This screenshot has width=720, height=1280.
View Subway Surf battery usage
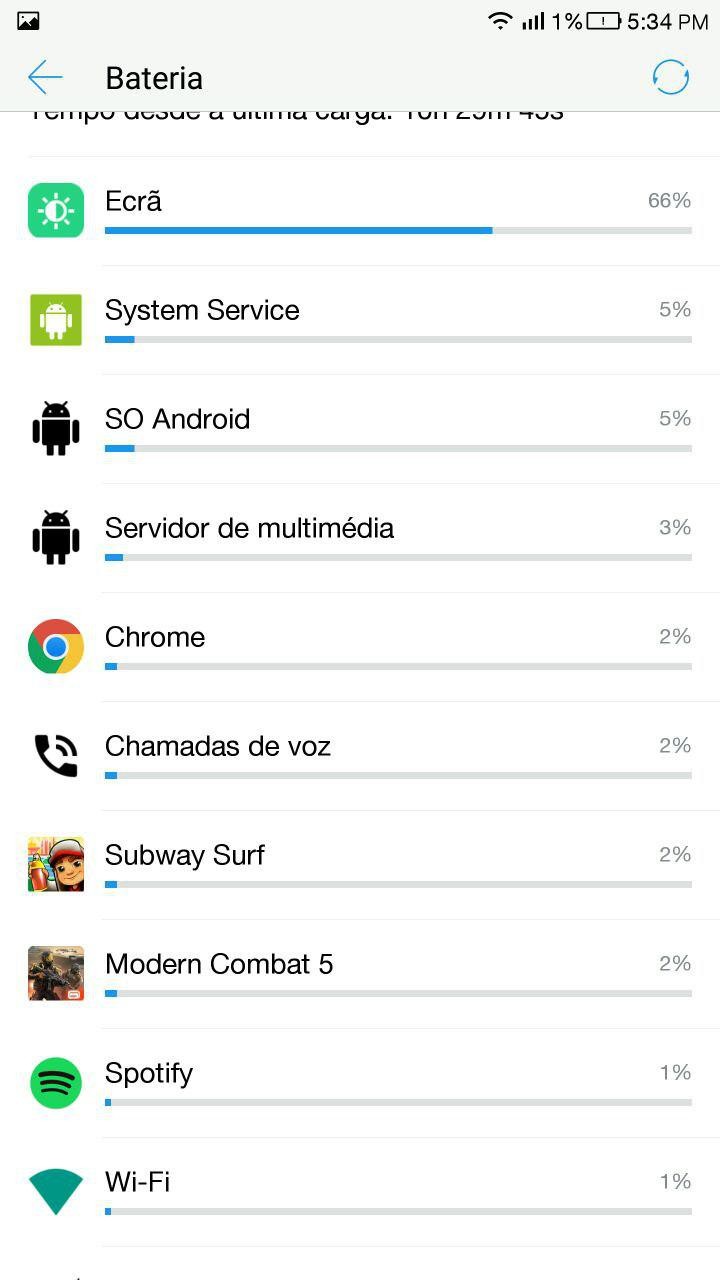360,865
